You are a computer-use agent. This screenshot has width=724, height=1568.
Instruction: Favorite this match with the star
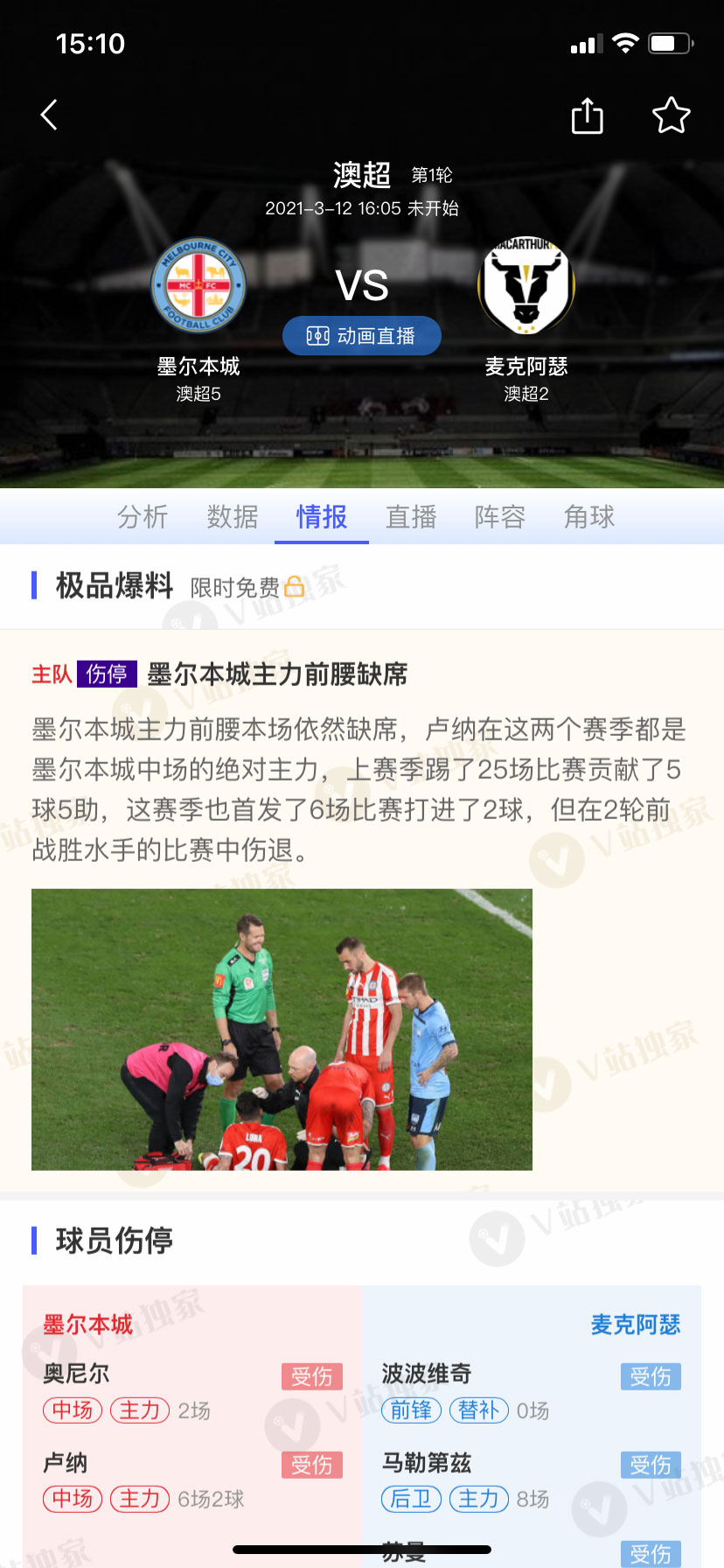click(671, 115)
